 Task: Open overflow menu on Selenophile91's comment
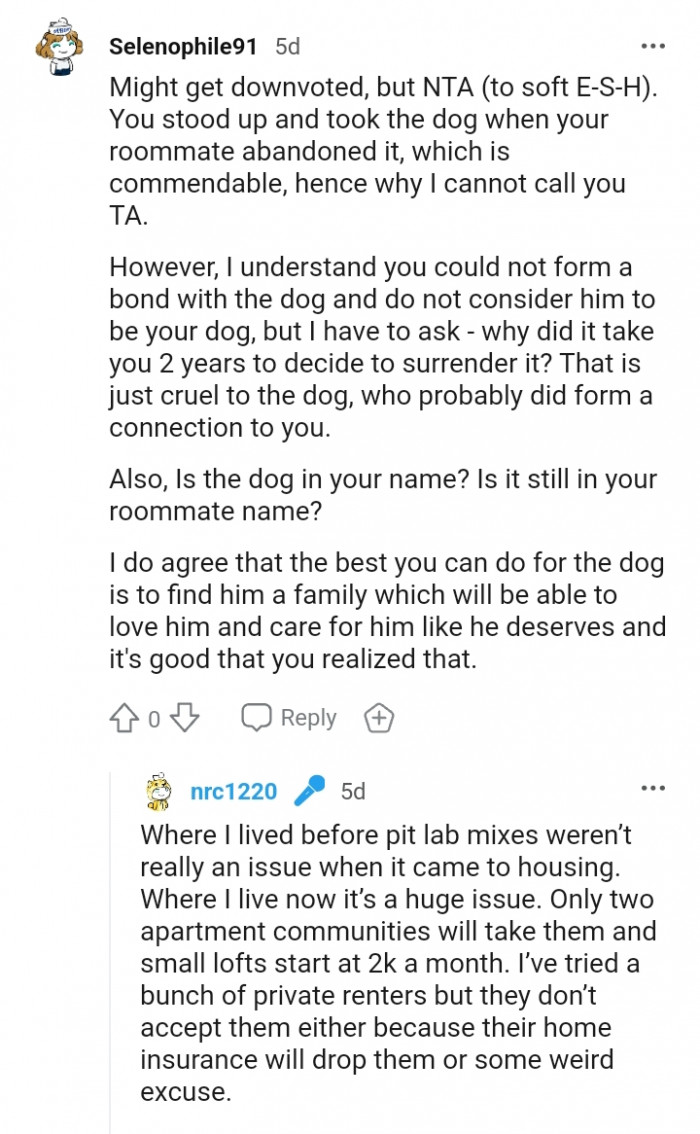point(652,46)
